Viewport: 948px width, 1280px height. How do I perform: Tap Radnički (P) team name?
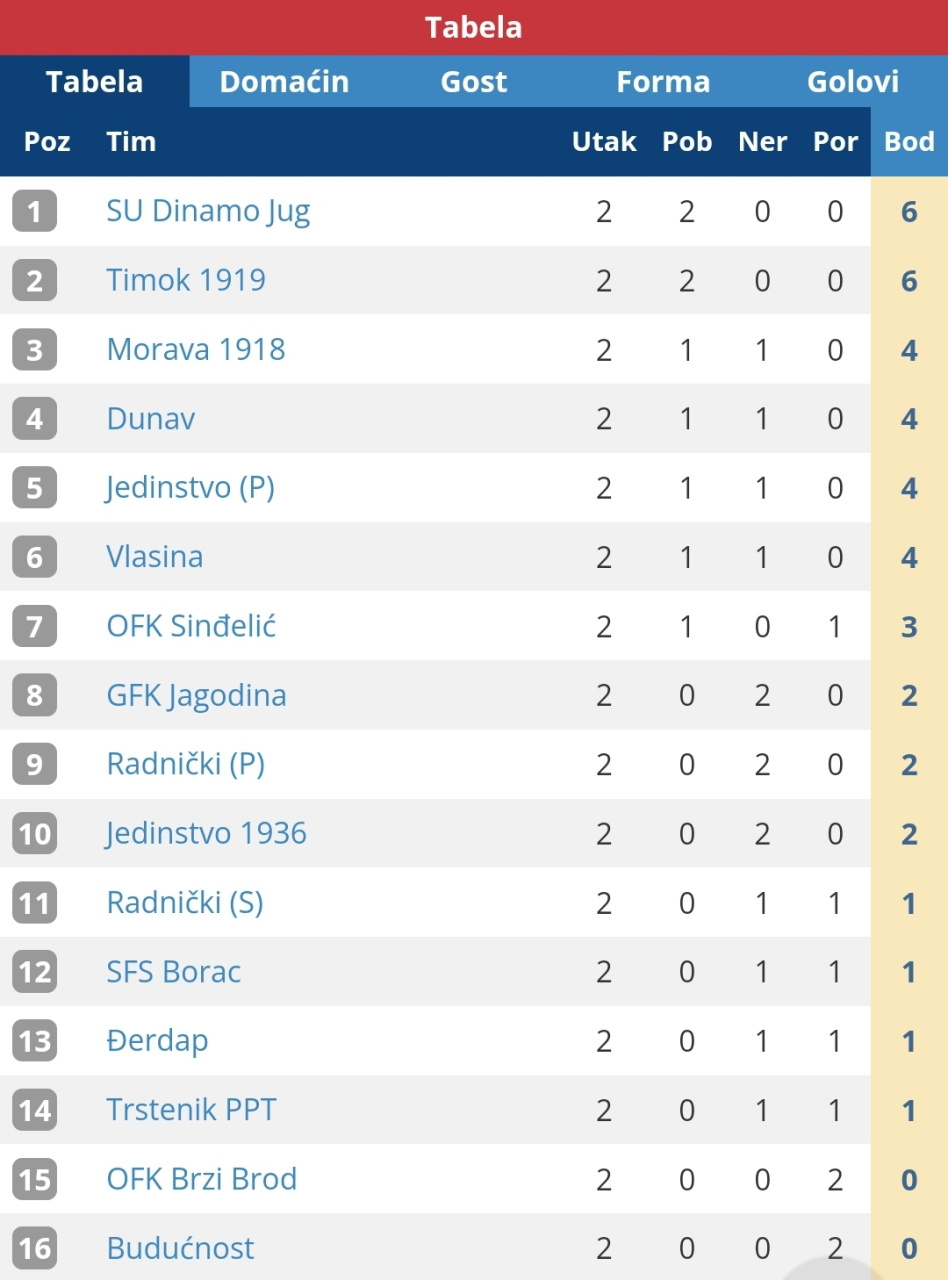[185, 764]
